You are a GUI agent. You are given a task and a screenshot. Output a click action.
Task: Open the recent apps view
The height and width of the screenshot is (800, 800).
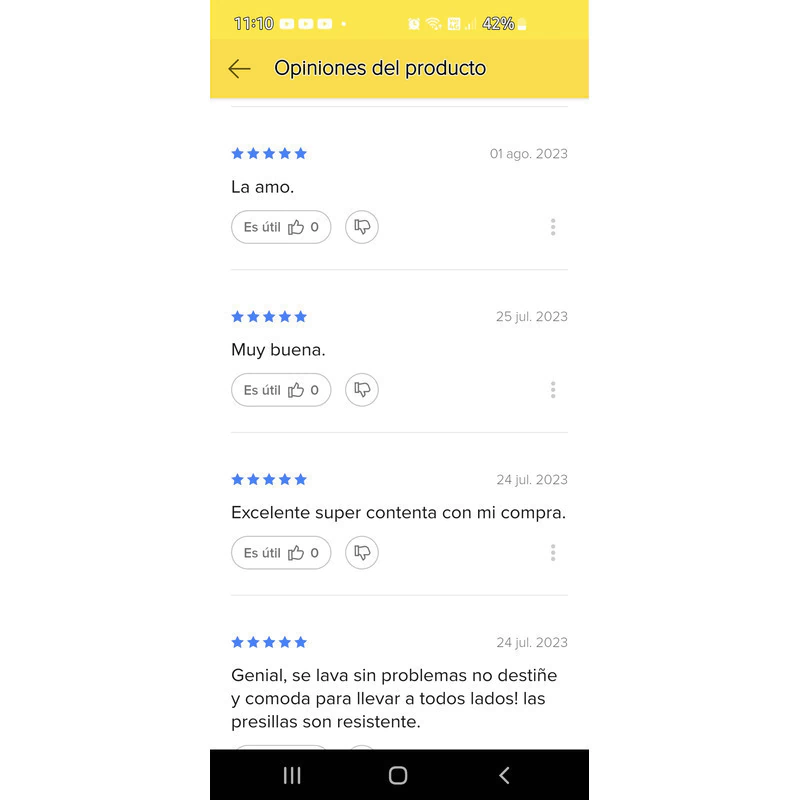(x=292, y=775)
